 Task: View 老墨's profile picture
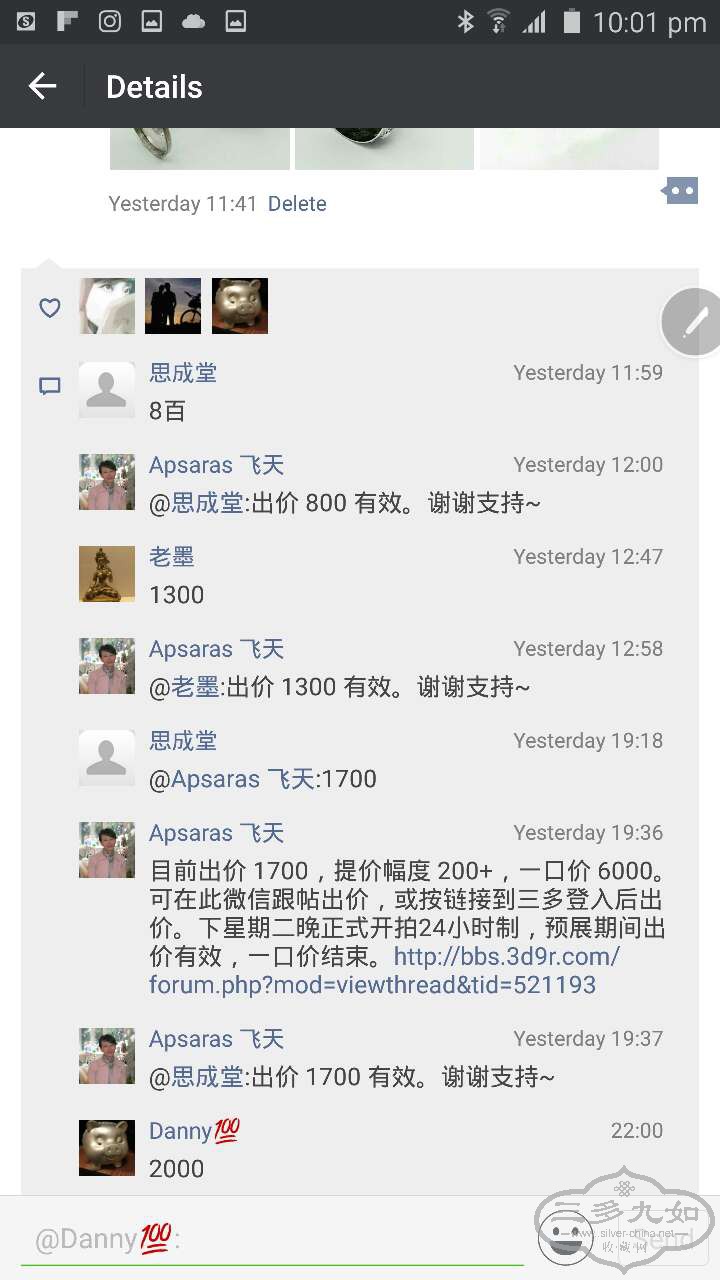[107, 574]
